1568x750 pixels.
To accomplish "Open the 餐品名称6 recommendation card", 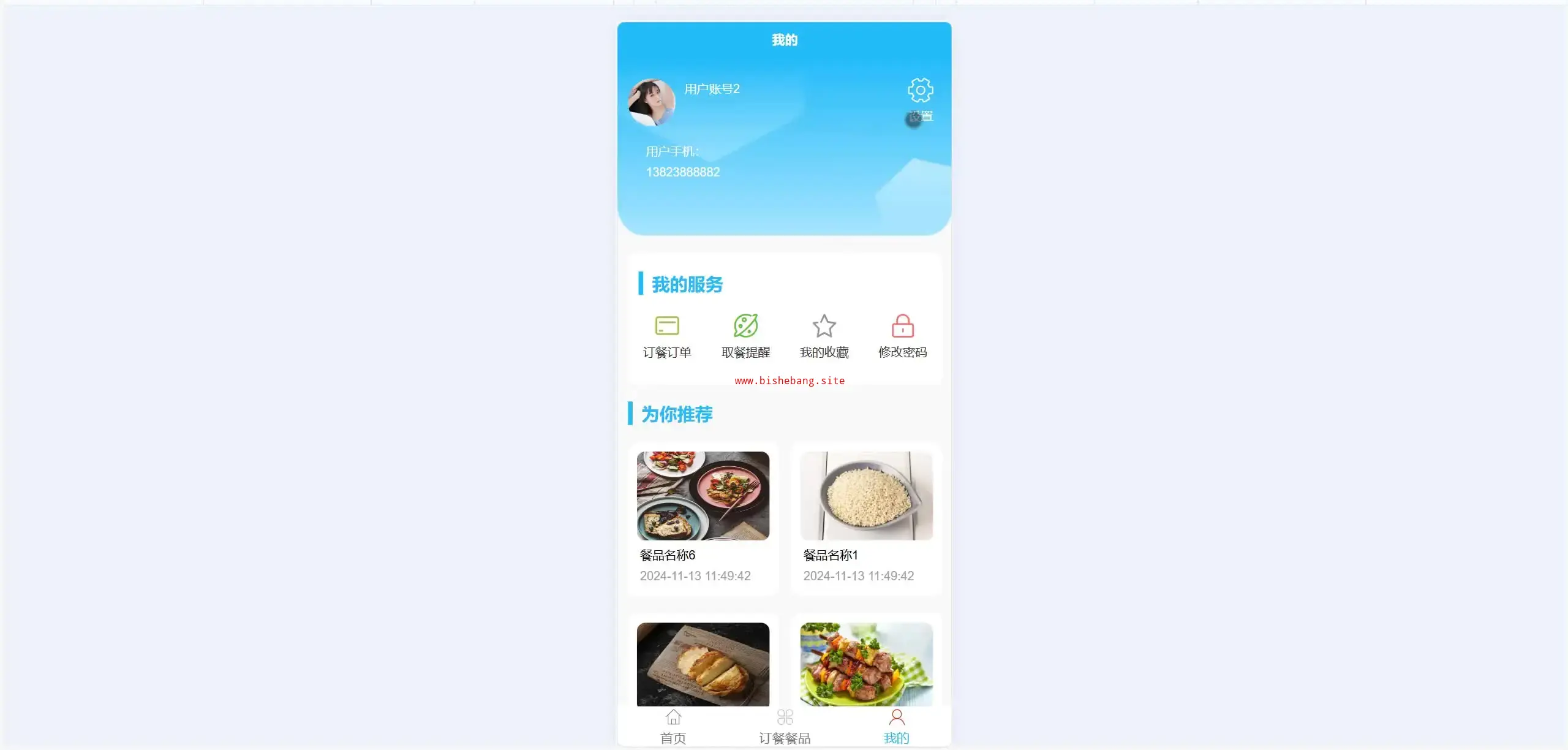I will [703, 518].
